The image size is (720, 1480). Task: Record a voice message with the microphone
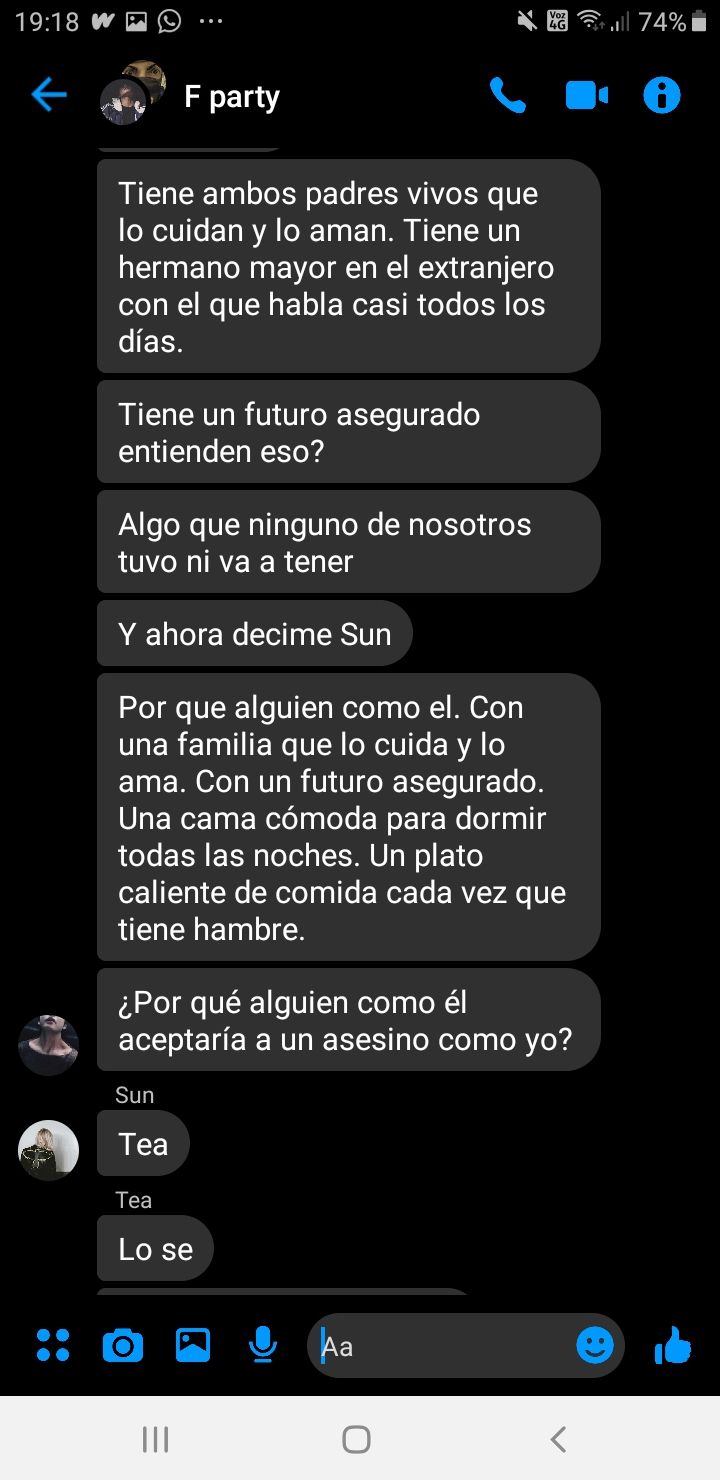263,1346
